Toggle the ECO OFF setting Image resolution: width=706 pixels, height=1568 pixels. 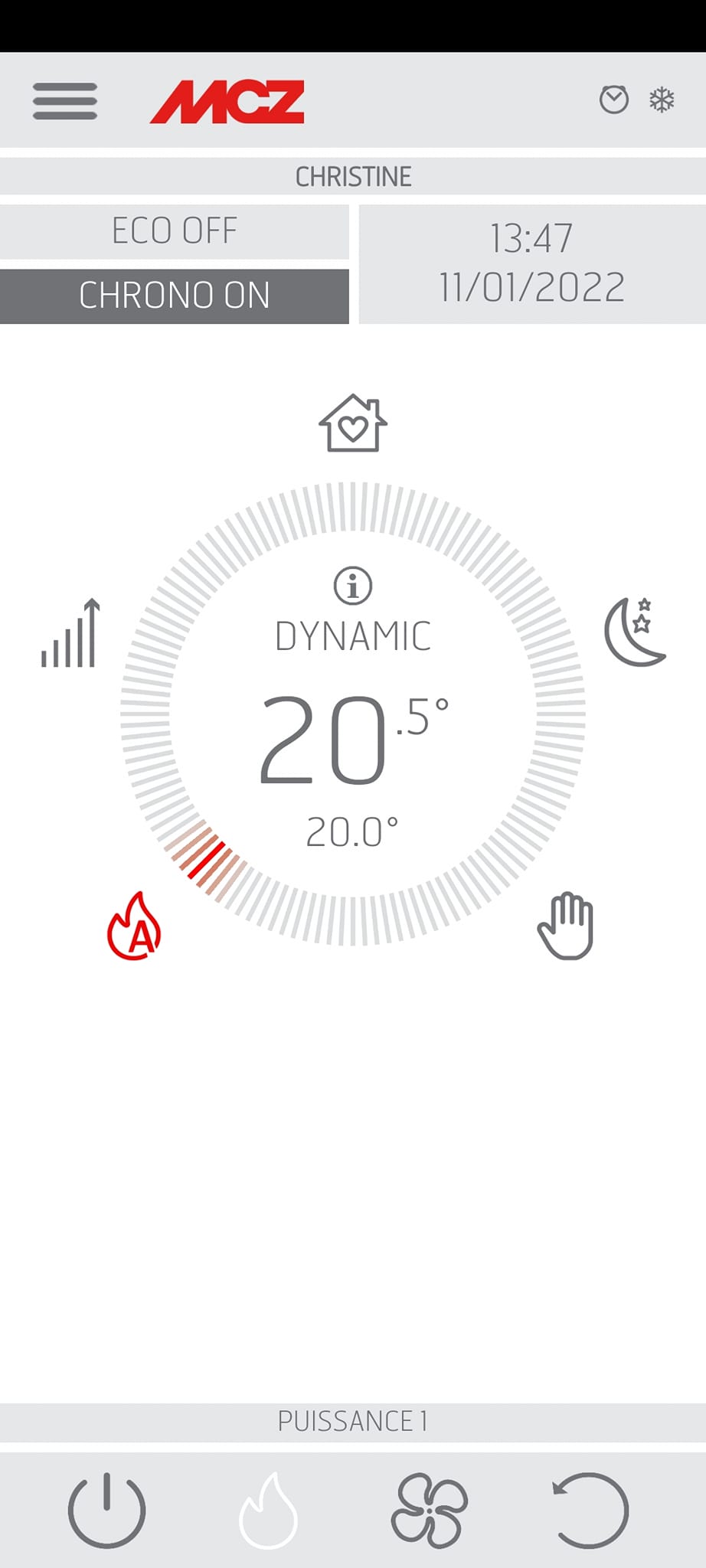tap(175, 231)
